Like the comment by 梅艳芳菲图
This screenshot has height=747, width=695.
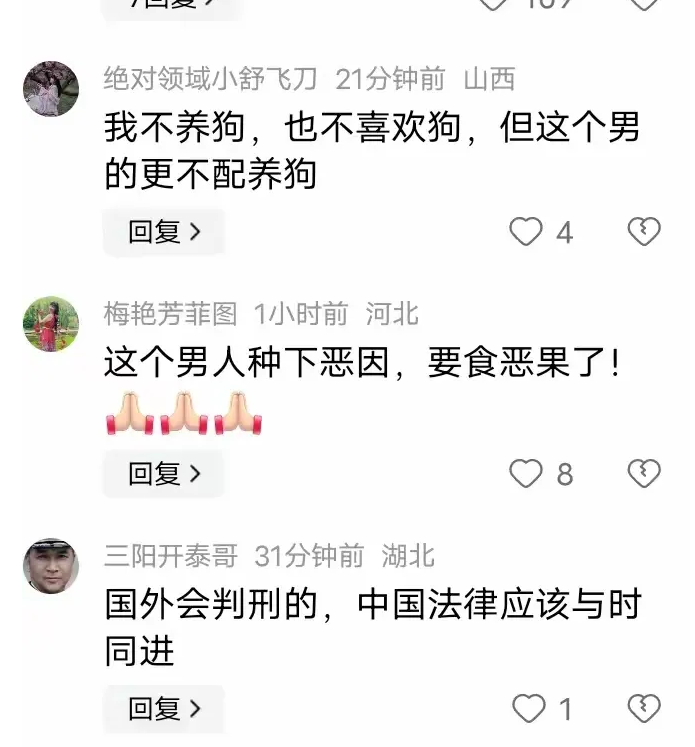[526, 473]
